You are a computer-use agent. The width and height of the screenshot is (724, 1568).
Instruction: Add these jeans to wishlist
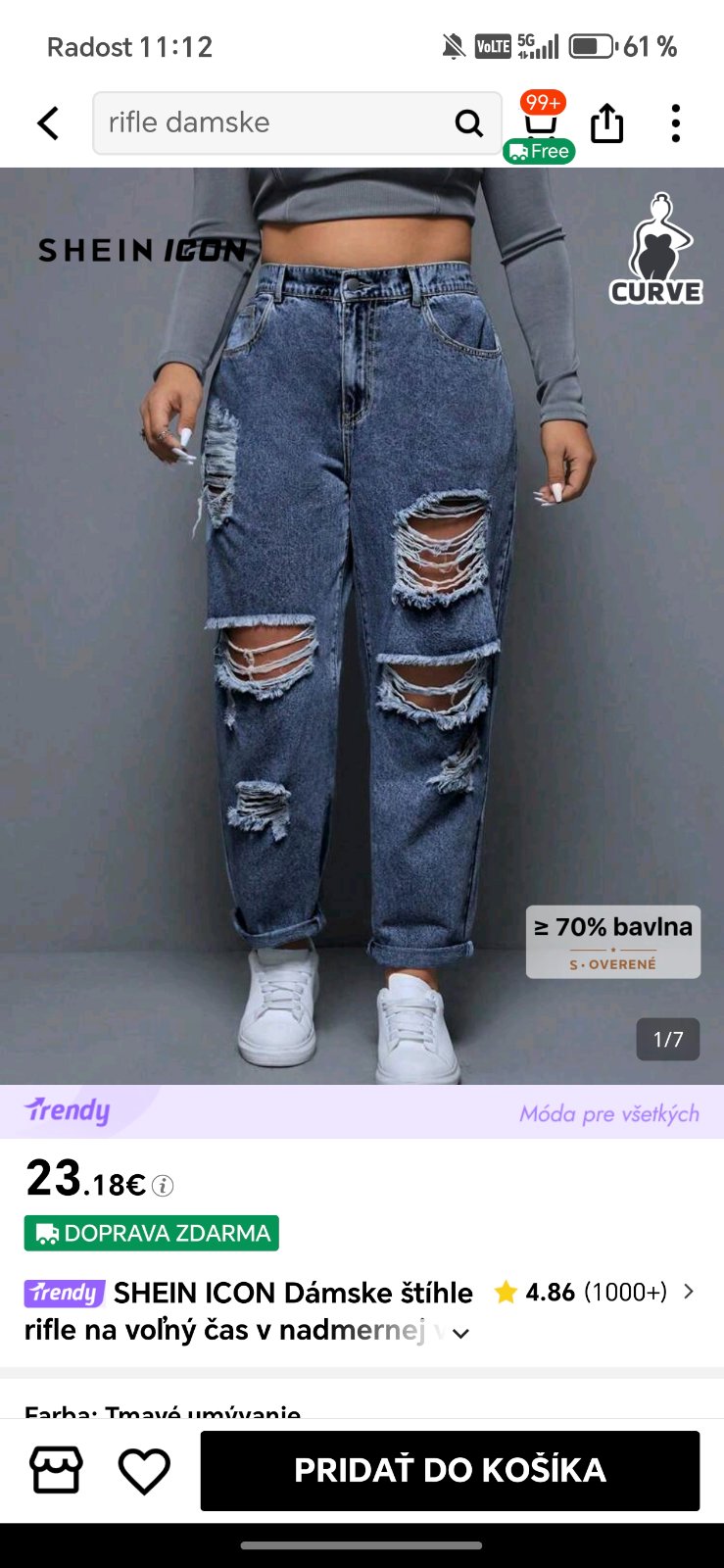point(144,1471)
